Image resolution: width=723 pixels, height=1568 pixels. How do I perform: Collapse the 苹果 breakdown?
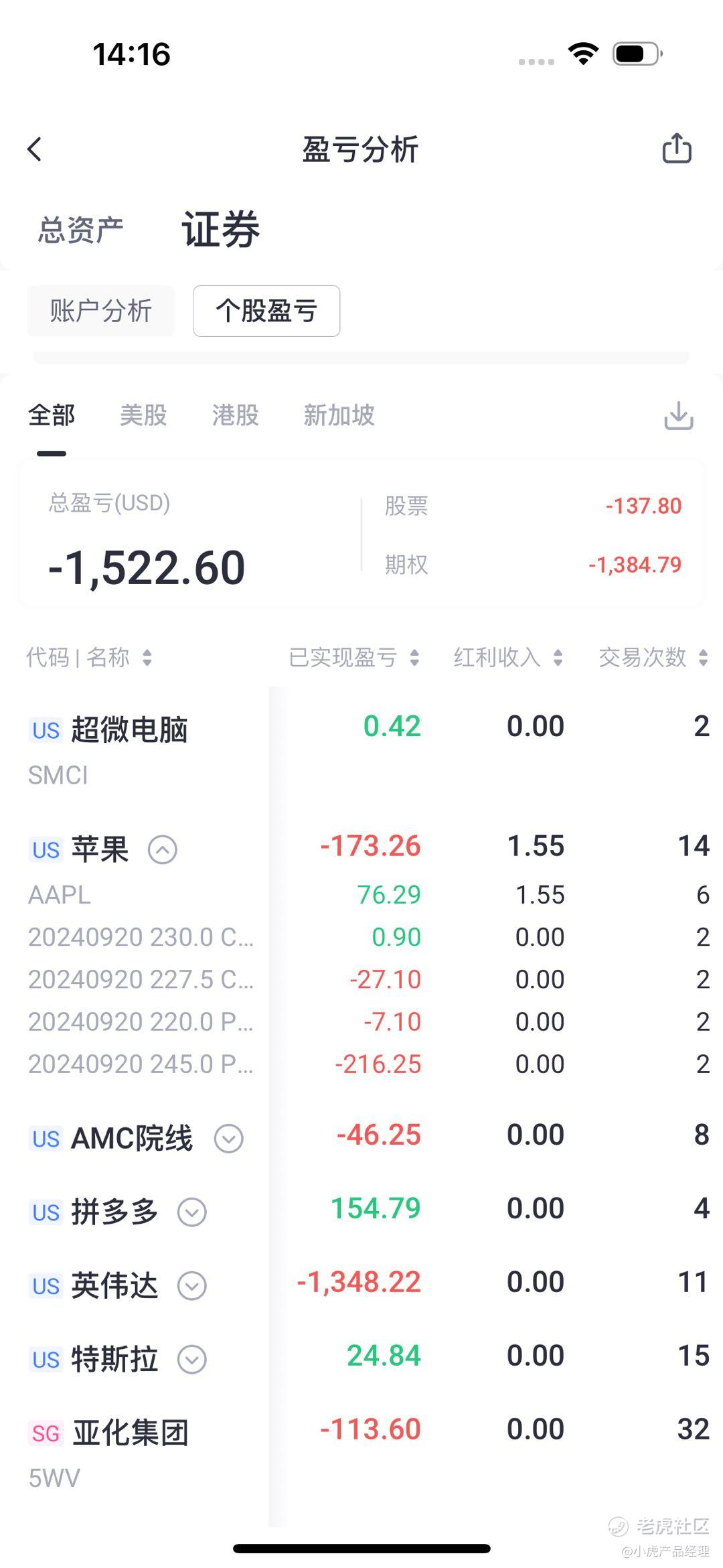click(163, 849)
